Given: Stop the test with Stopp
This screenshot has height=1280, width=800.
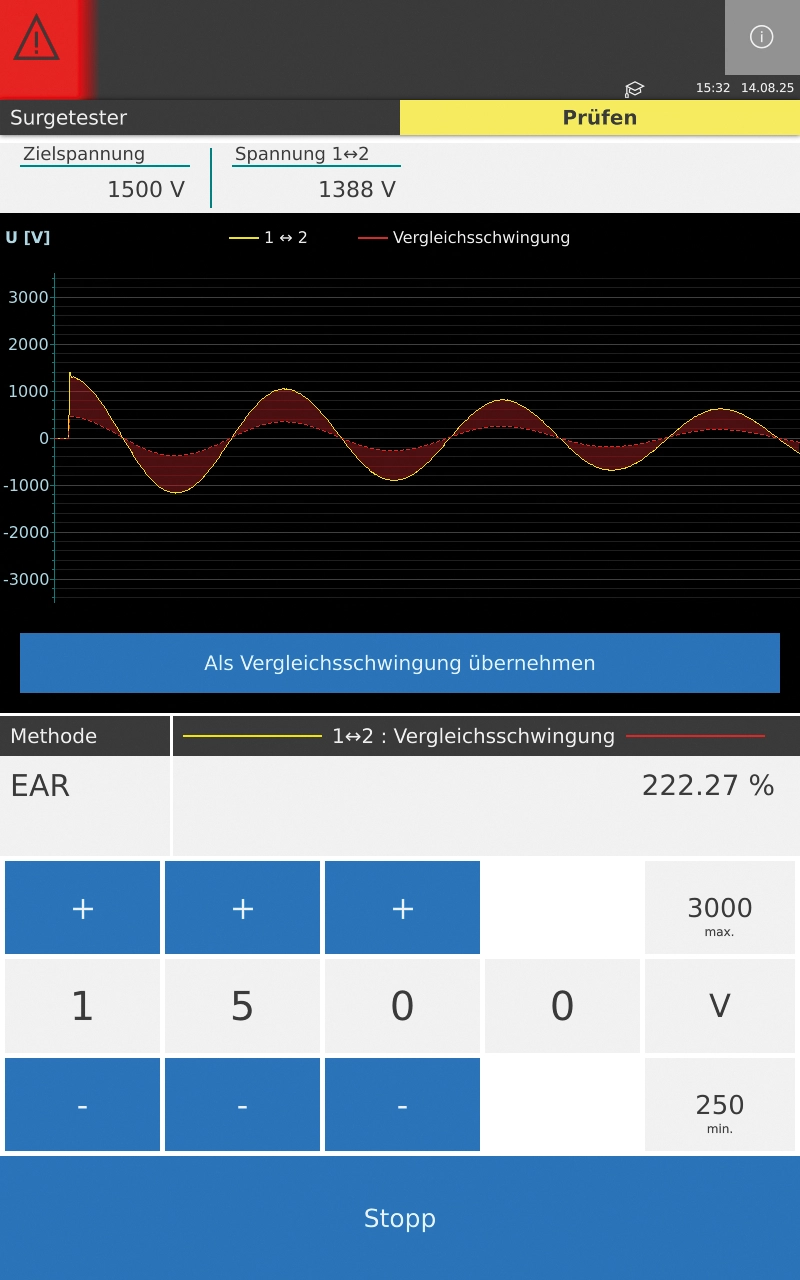Looking at the screenshot, I should (400, 1218).
